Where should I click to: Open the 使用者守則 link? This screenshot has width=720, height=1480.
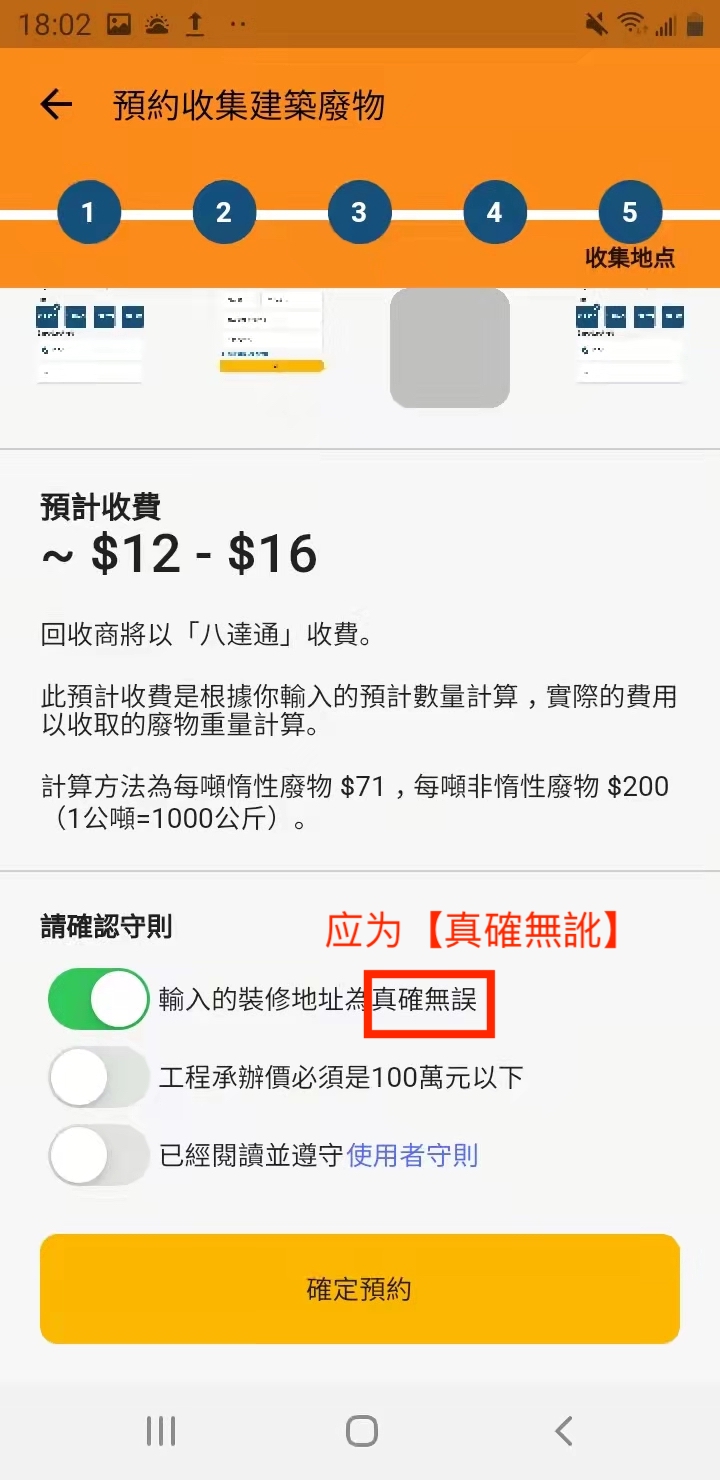coord(412,1156)
